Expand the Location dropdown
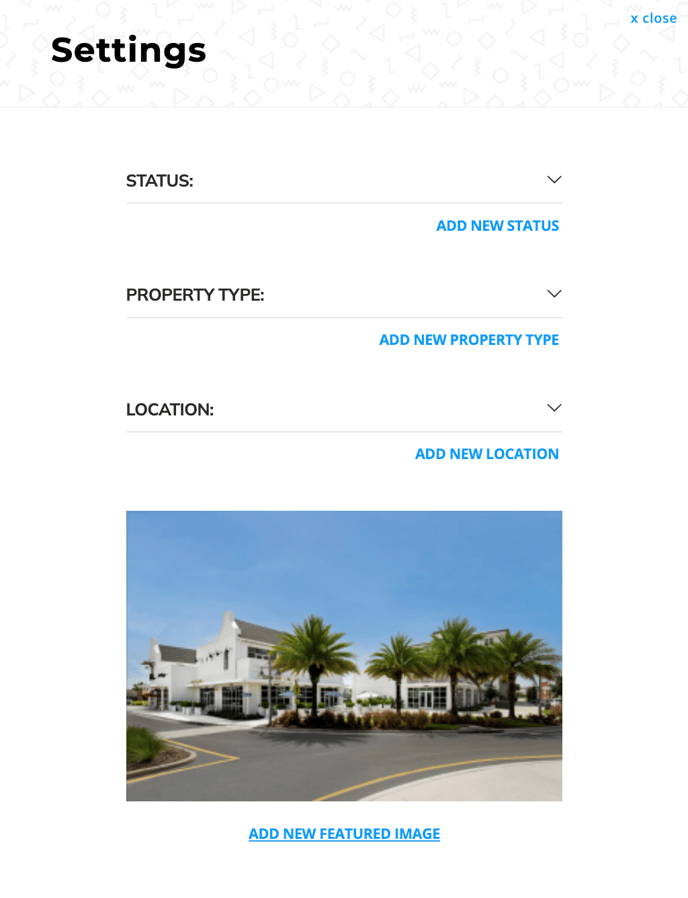Viewport: 688px width, 898px height. pyautogui.click(x=553, y=408)
